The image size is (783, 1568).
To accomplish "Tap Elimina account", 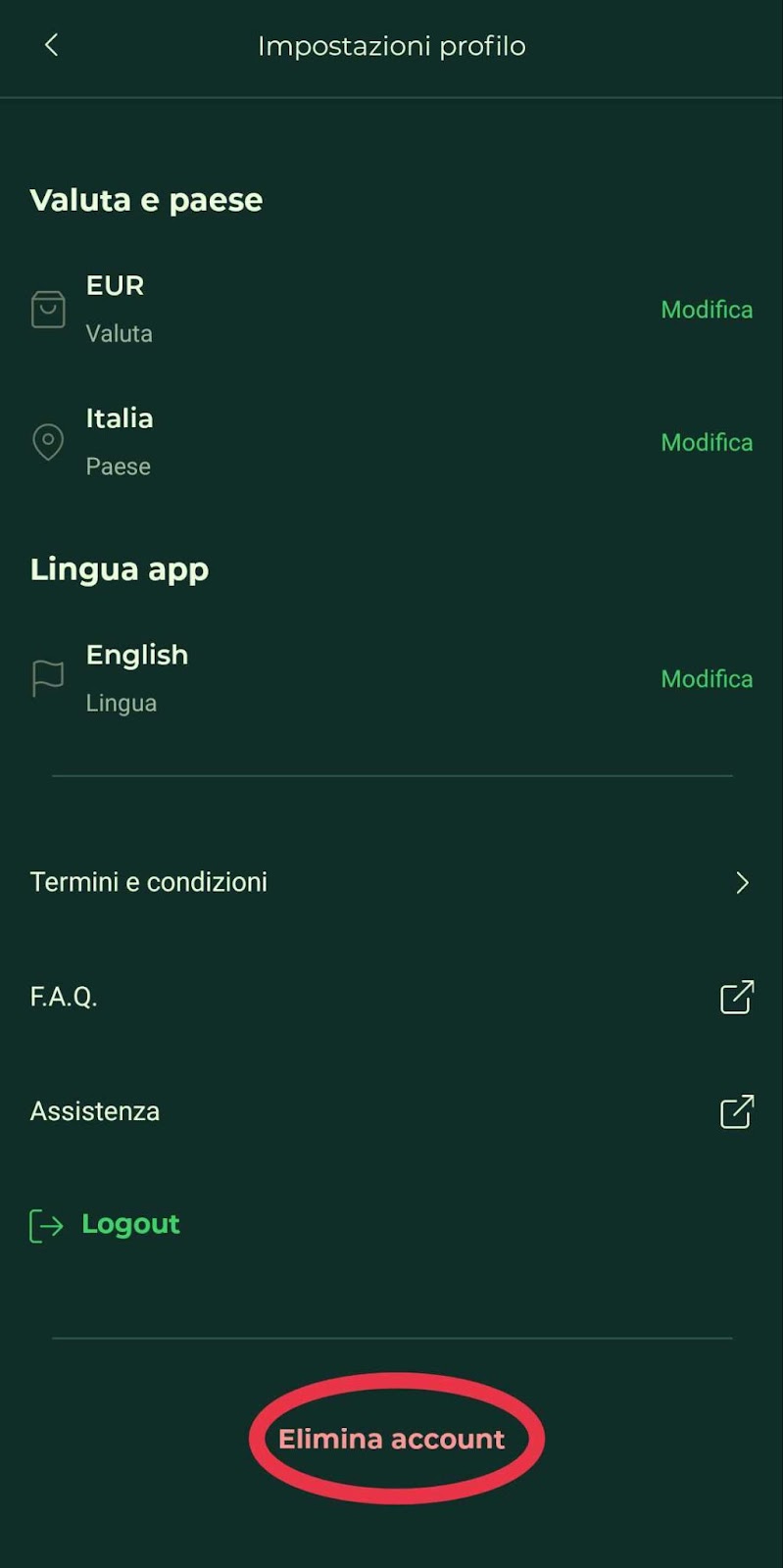I will pos(392,1439).
